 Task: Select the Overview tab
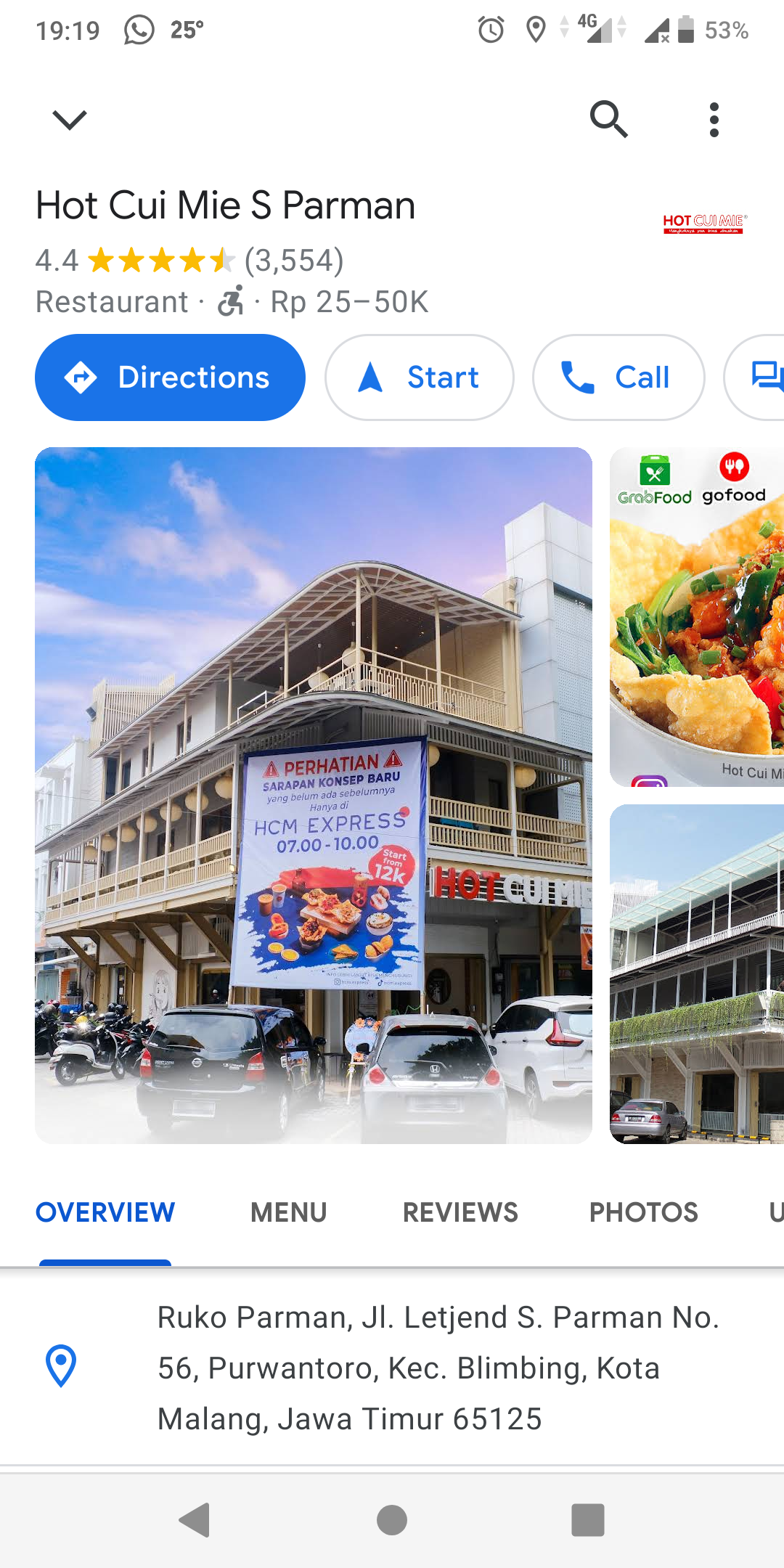[105, 1212]
